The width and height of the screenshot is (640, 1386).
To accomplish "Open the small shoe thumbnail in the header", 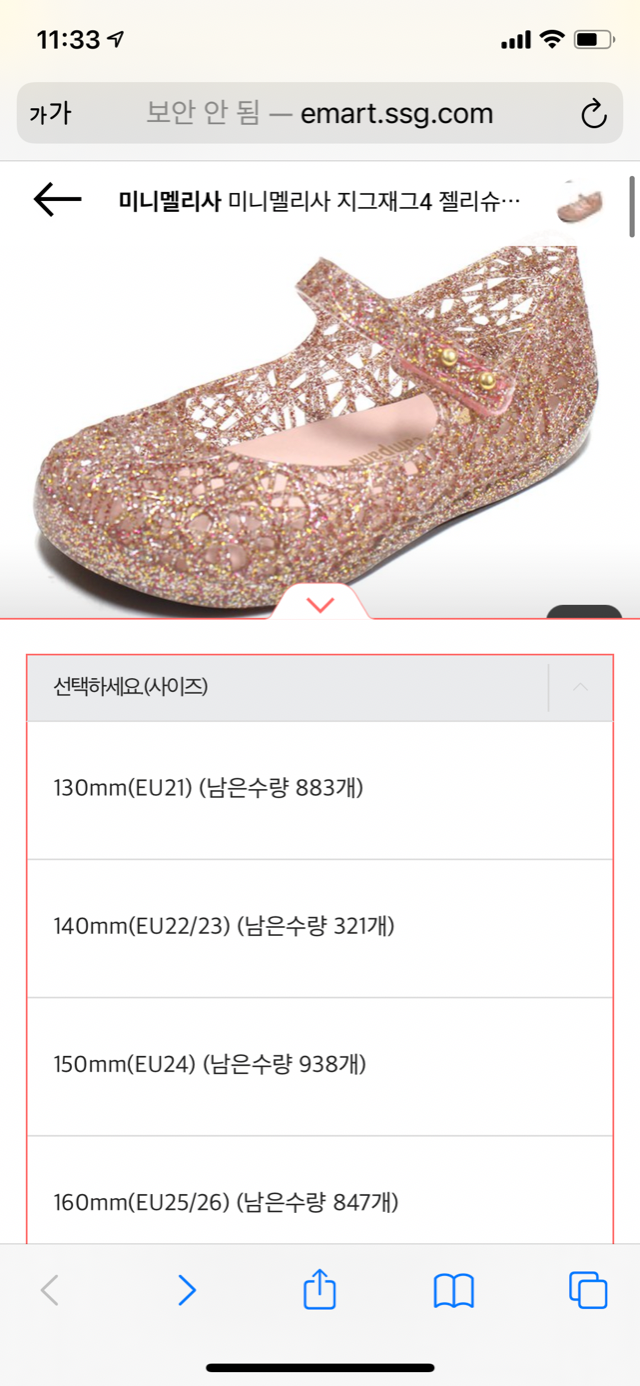I will click(x=579, y=201).
